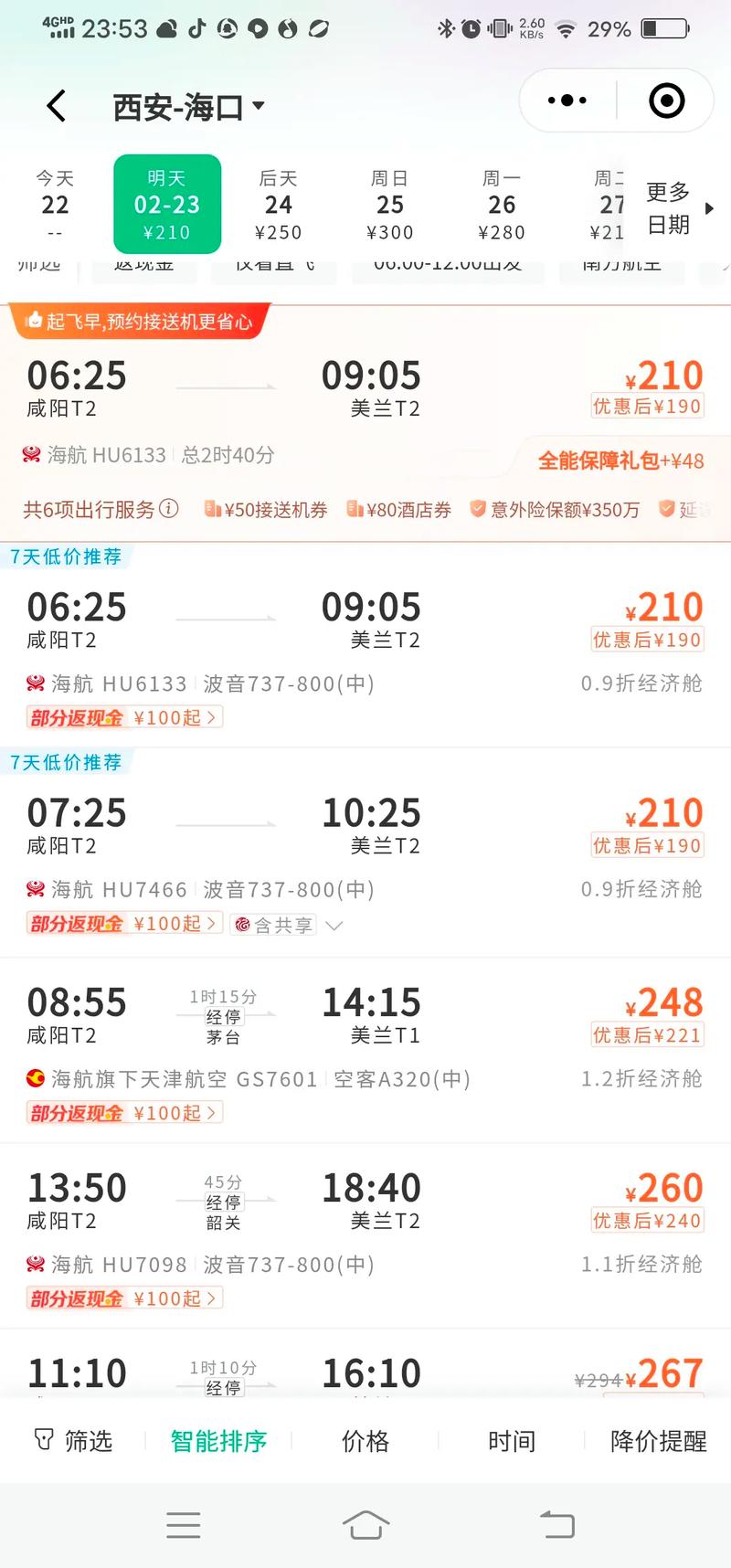The image size is (731, 1568).
Task: Tap the mini-program target circle icon
Action: (668, 101)
